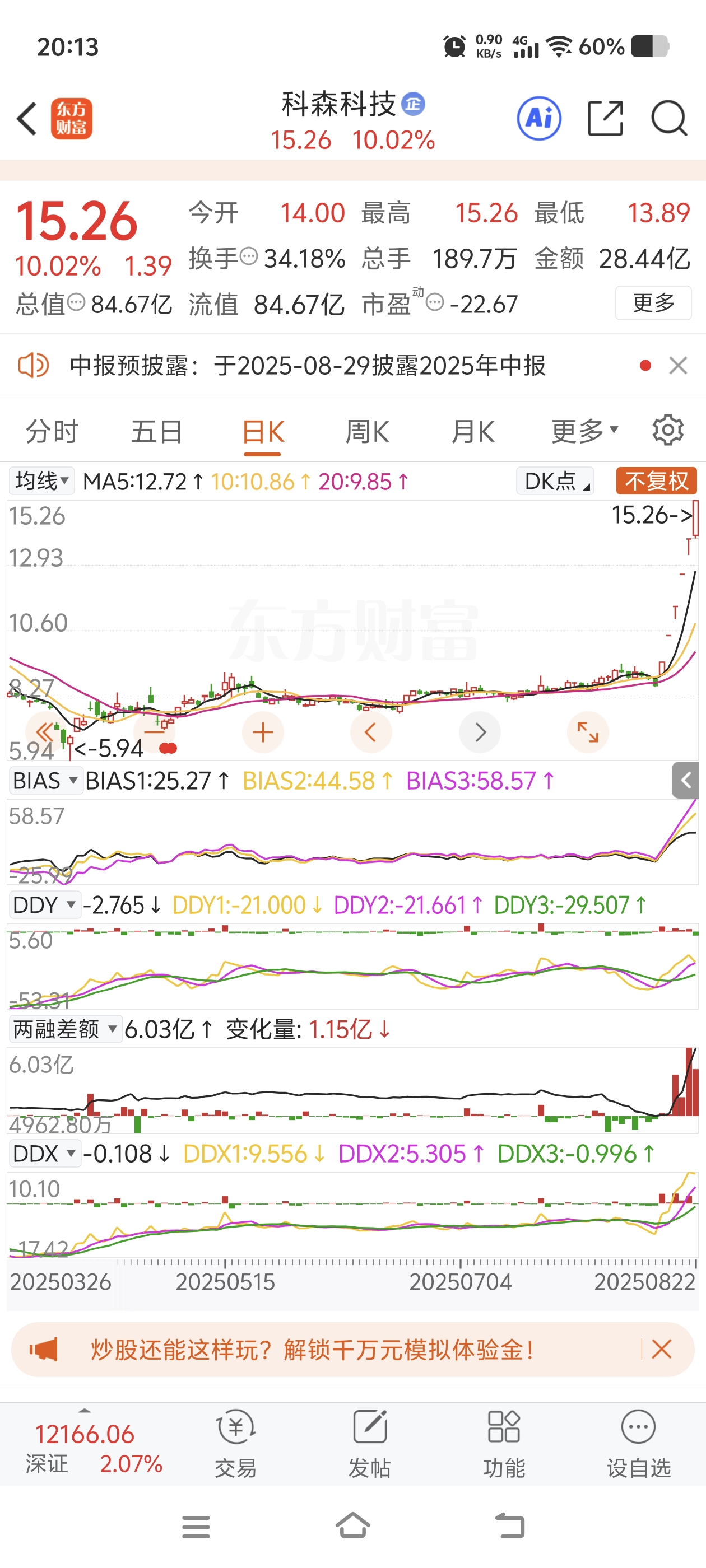Image resolution: width=706 pixels, height=1568 pixels.
Task: Expand the 更多 chart period dropdown
Action: pos(584,432)
